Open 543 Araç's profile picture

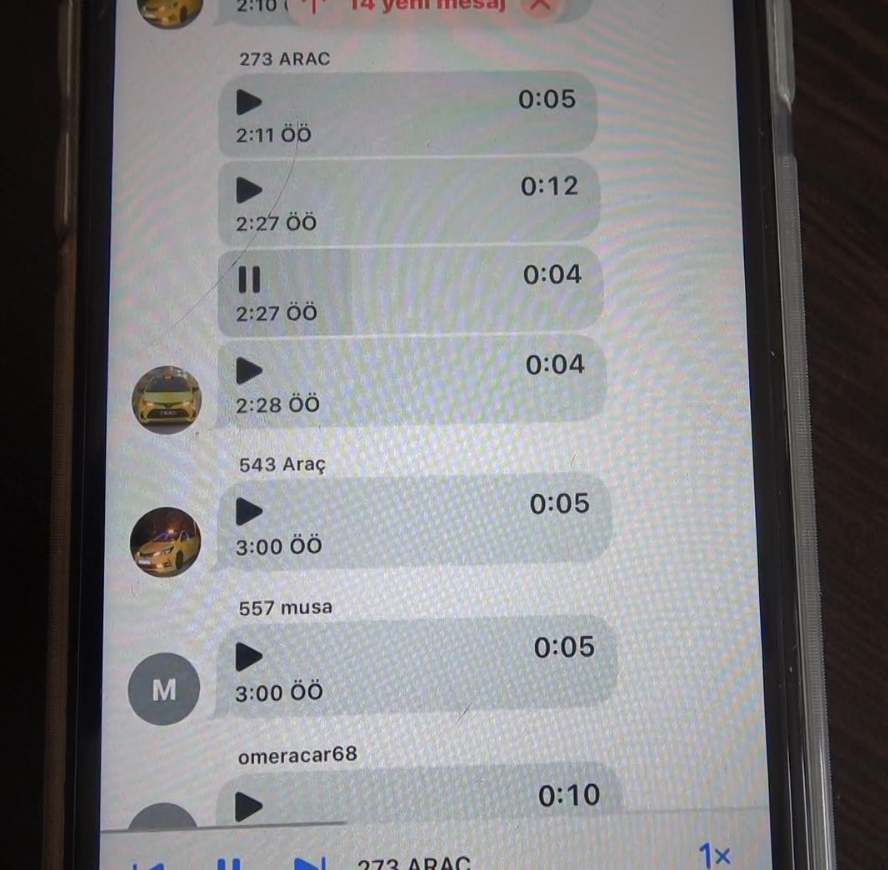166,542
